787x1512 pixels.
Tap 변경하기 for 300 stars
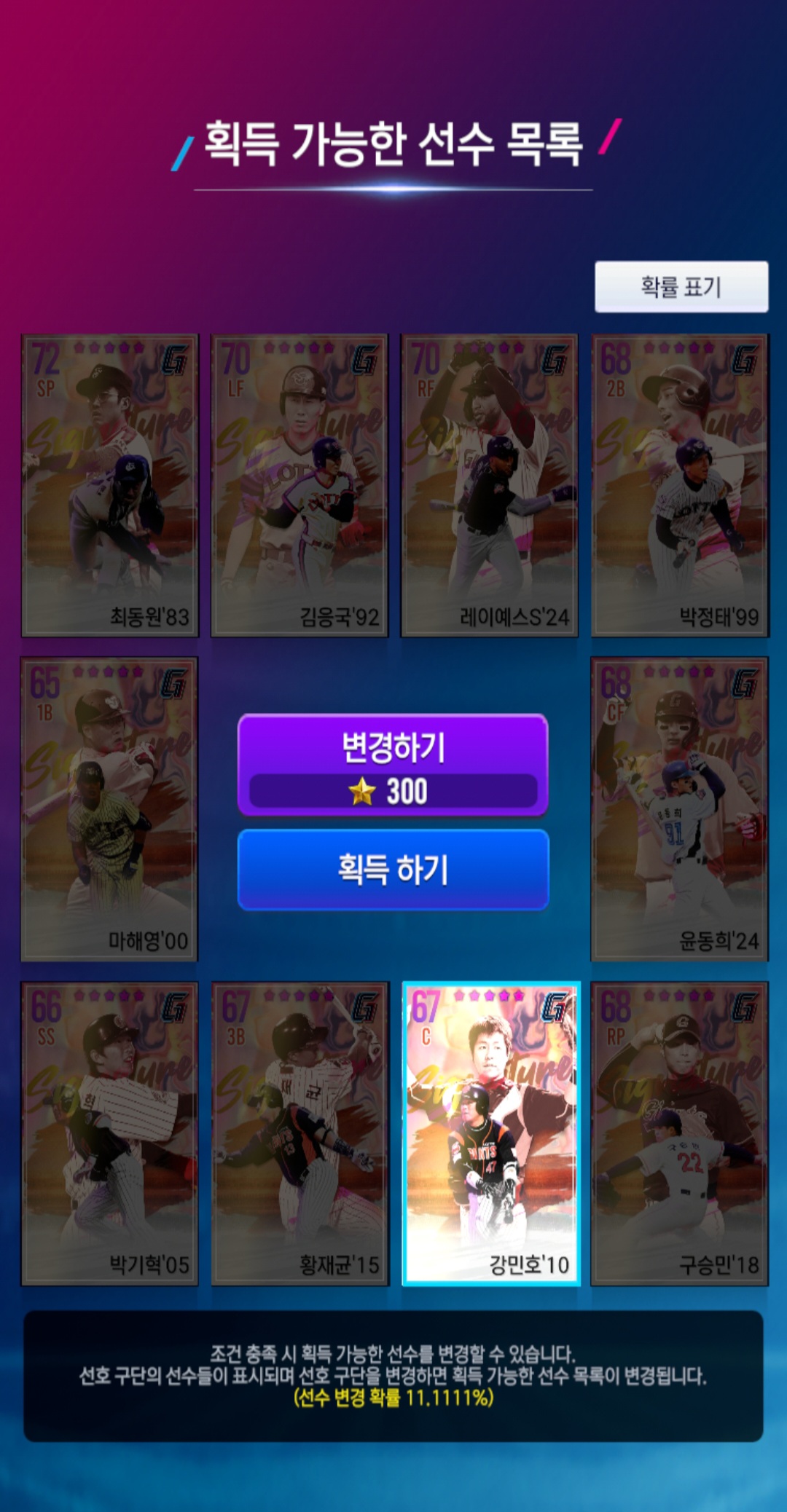(x=393, y=765)
